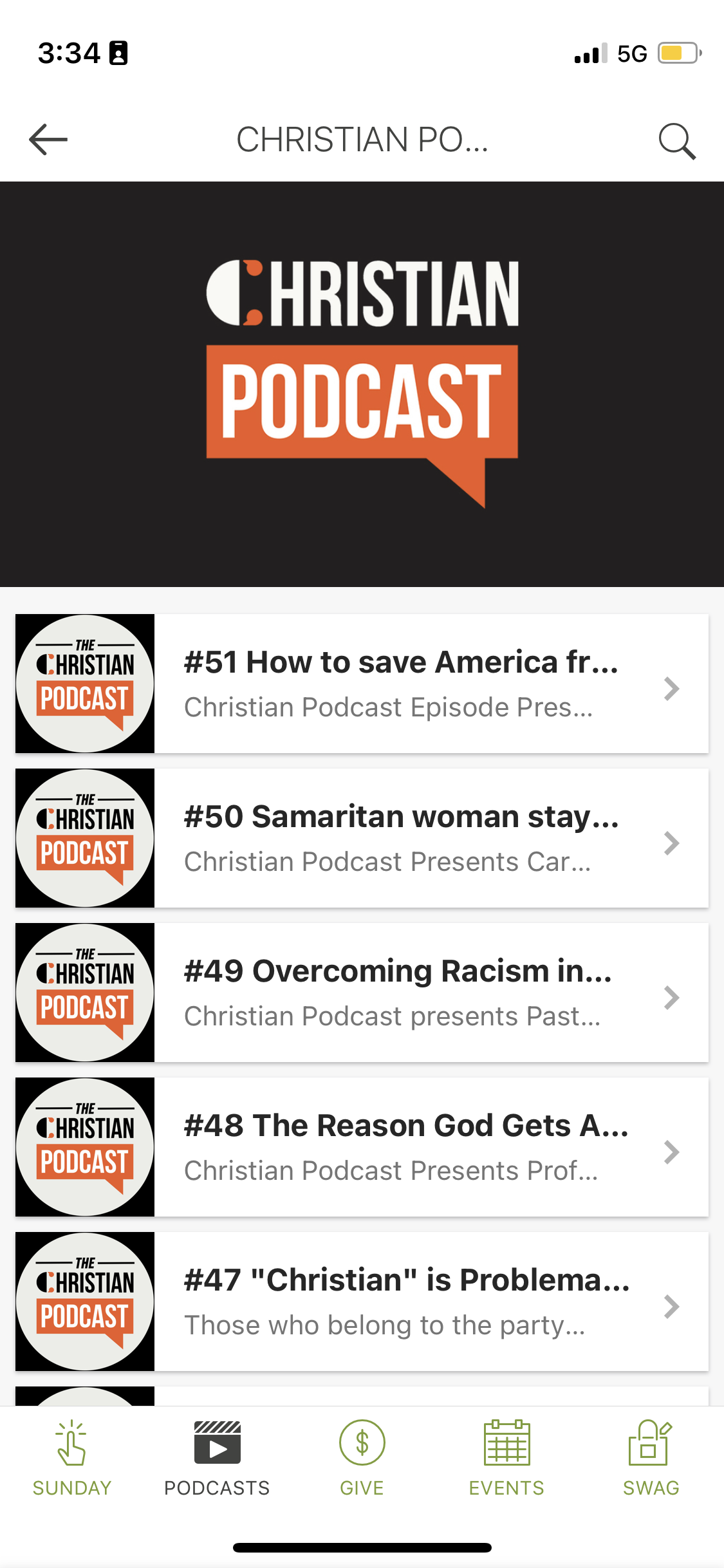Open the Swag tab
The width and height of the screenshot is (724, 1568).
pos(651,1458)
